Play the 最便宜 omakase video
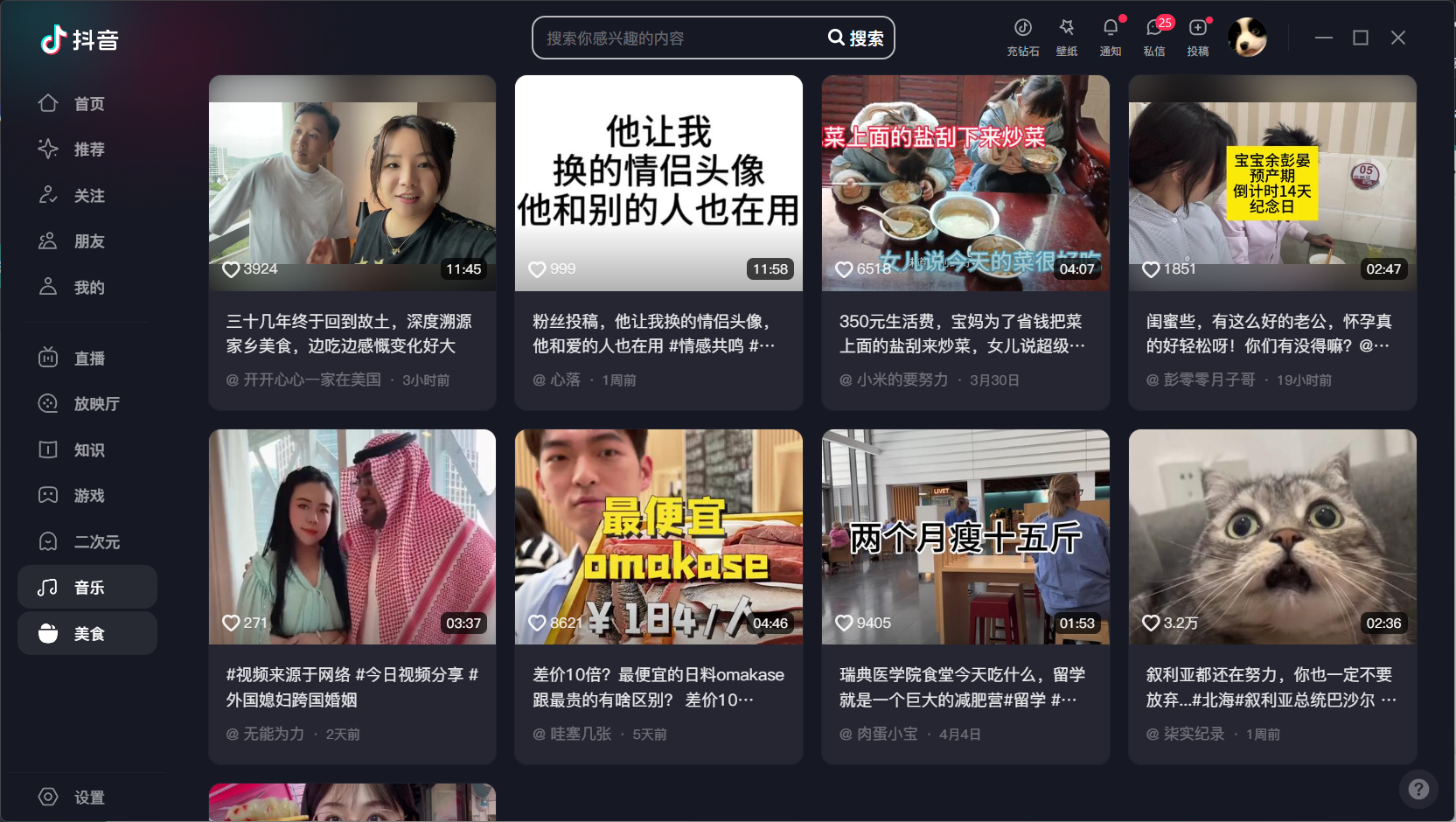The width and height of the screenshot is (1456, 822). 658,537
